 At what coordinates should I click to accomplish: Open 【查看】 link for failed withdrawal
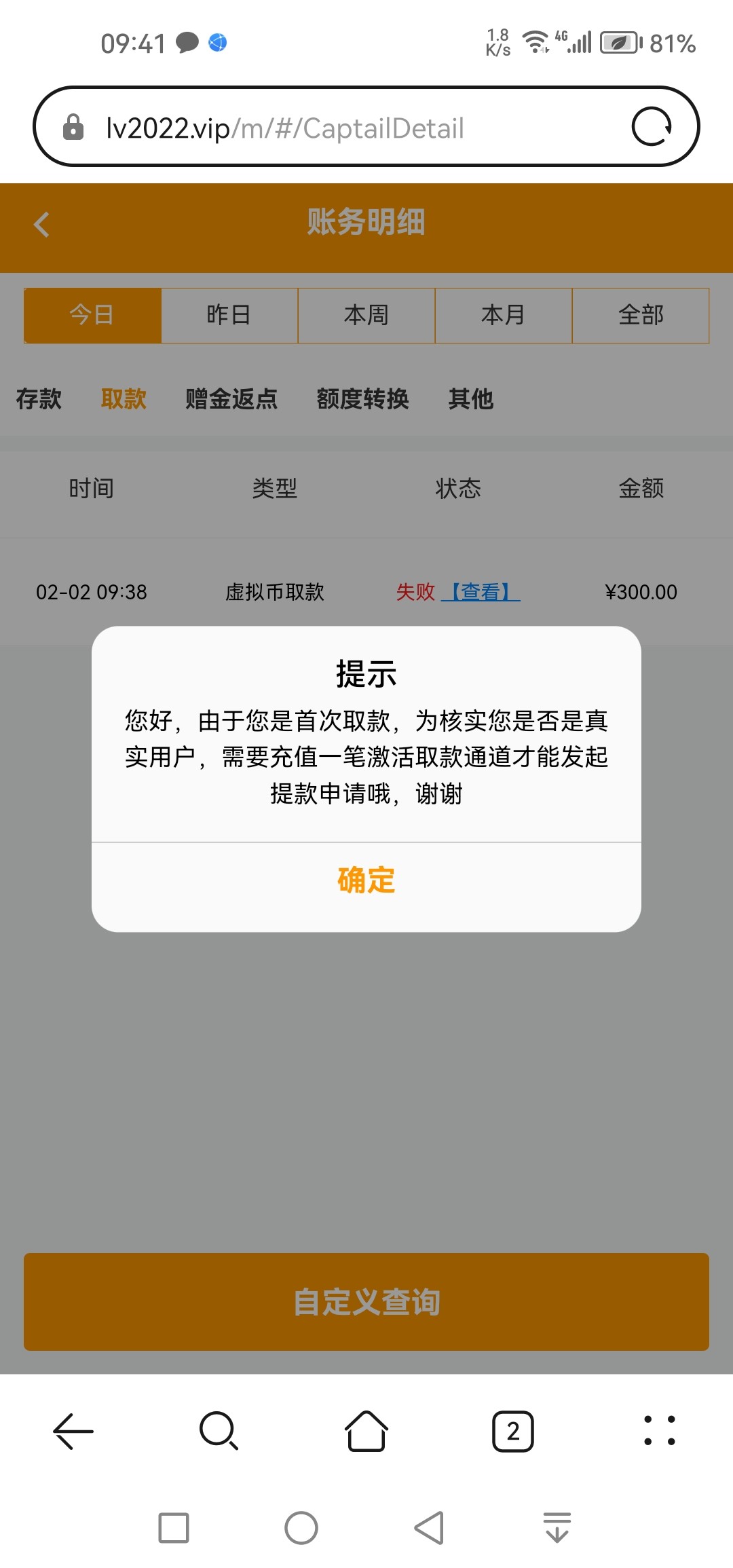pyautogui.click(x=481, y=592)
